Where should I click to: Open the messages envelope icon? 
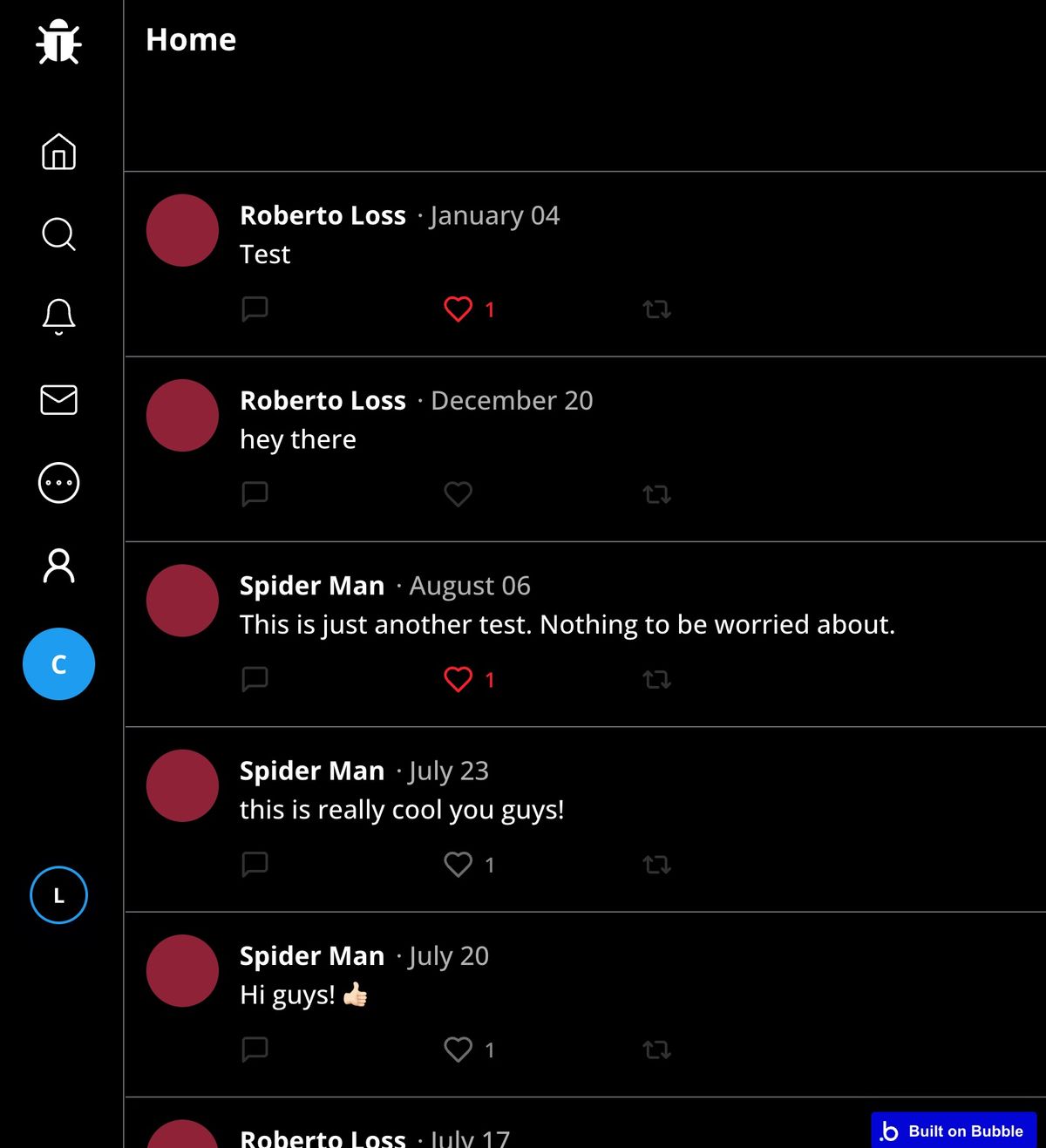pos(58,399)
